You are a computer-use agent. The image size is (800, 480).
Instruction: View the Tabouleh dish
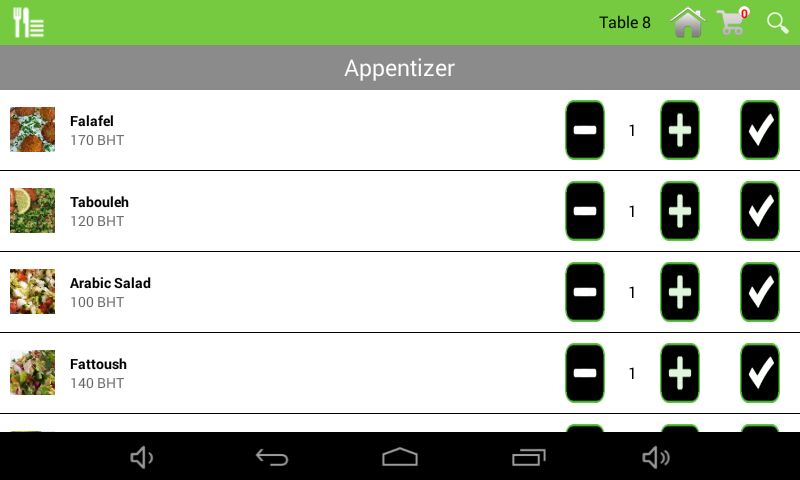point(33,210)
